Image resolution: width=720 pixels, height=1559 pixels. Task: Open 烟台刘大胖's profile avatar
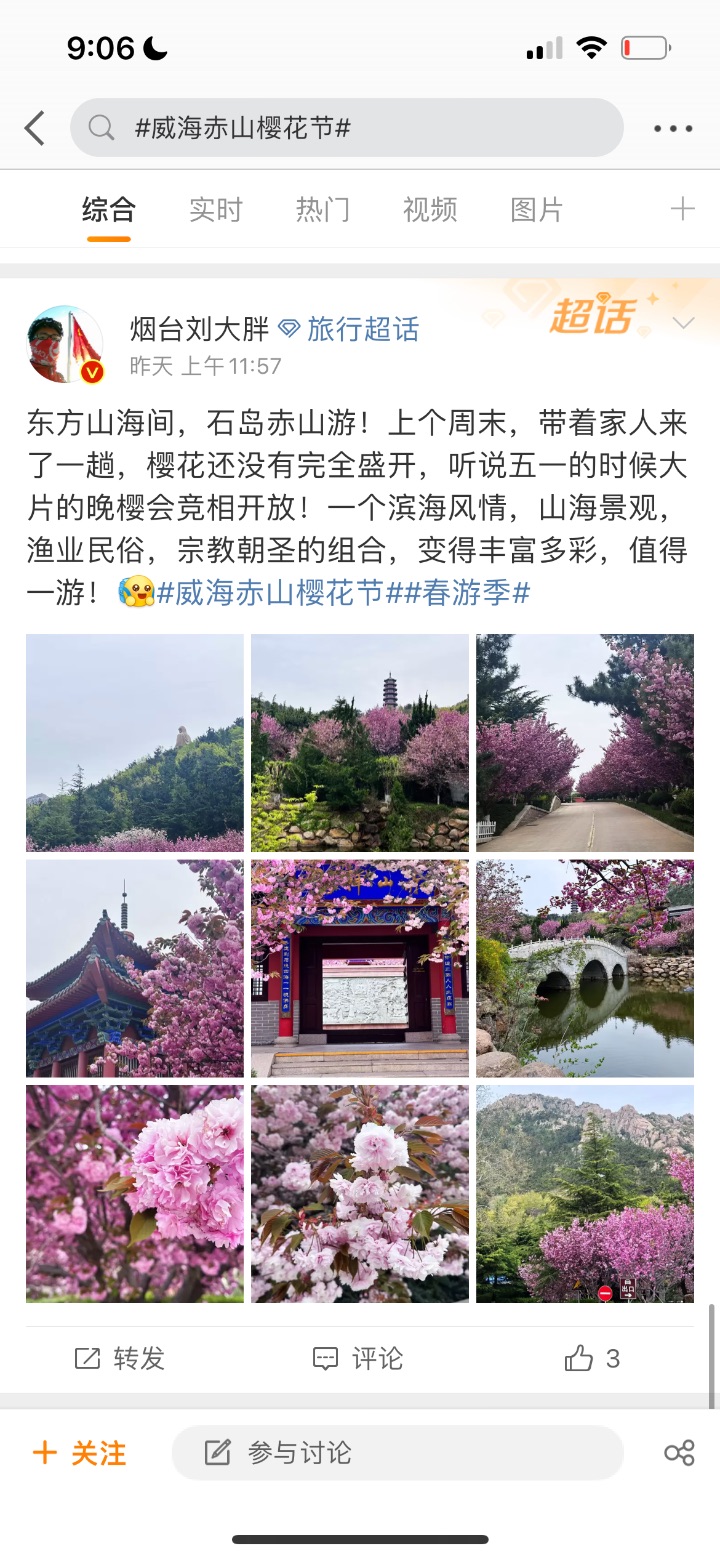[65, 345]
